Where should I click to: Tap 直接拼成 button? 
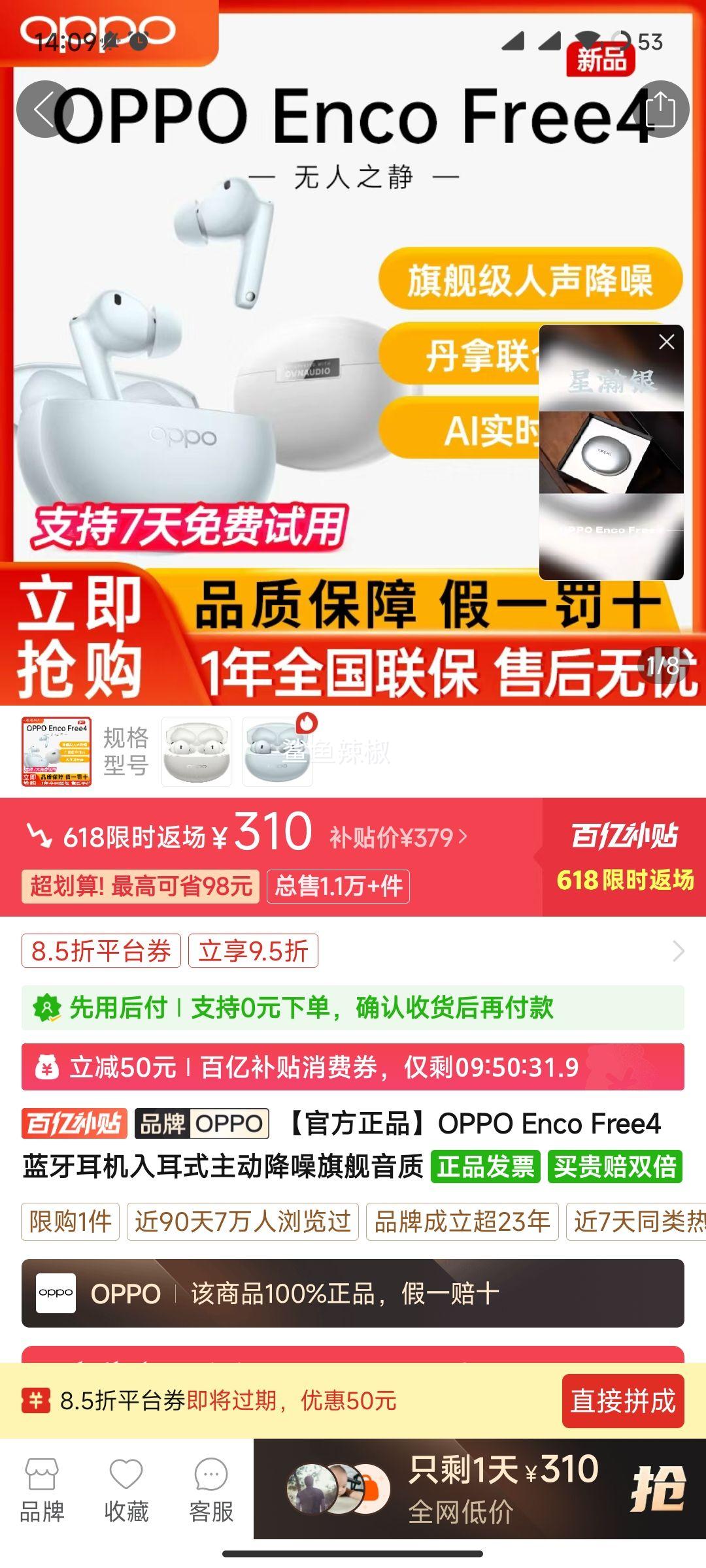point(622,1401)
